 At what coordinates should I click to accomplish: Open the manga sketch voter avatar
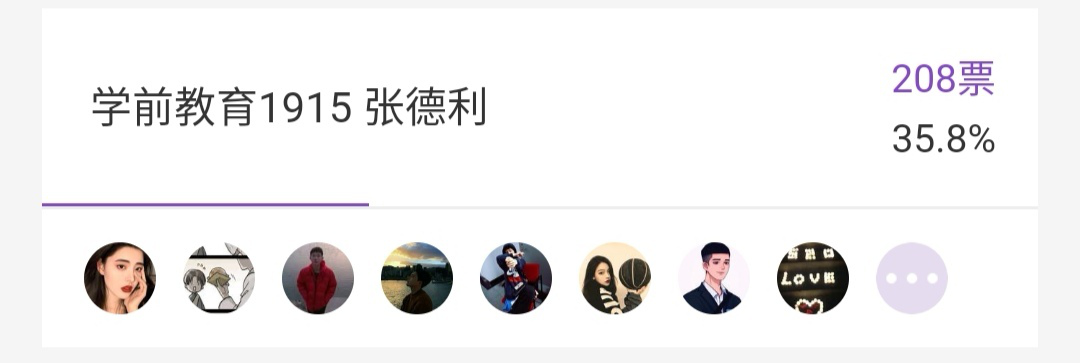[219, 278]
